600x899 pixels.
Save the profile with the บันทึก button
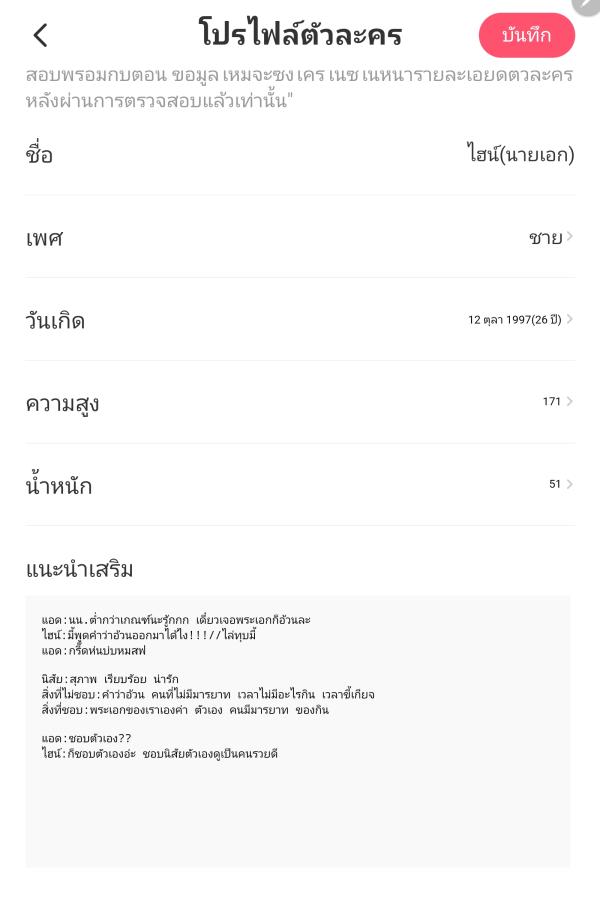coord(527,36)
